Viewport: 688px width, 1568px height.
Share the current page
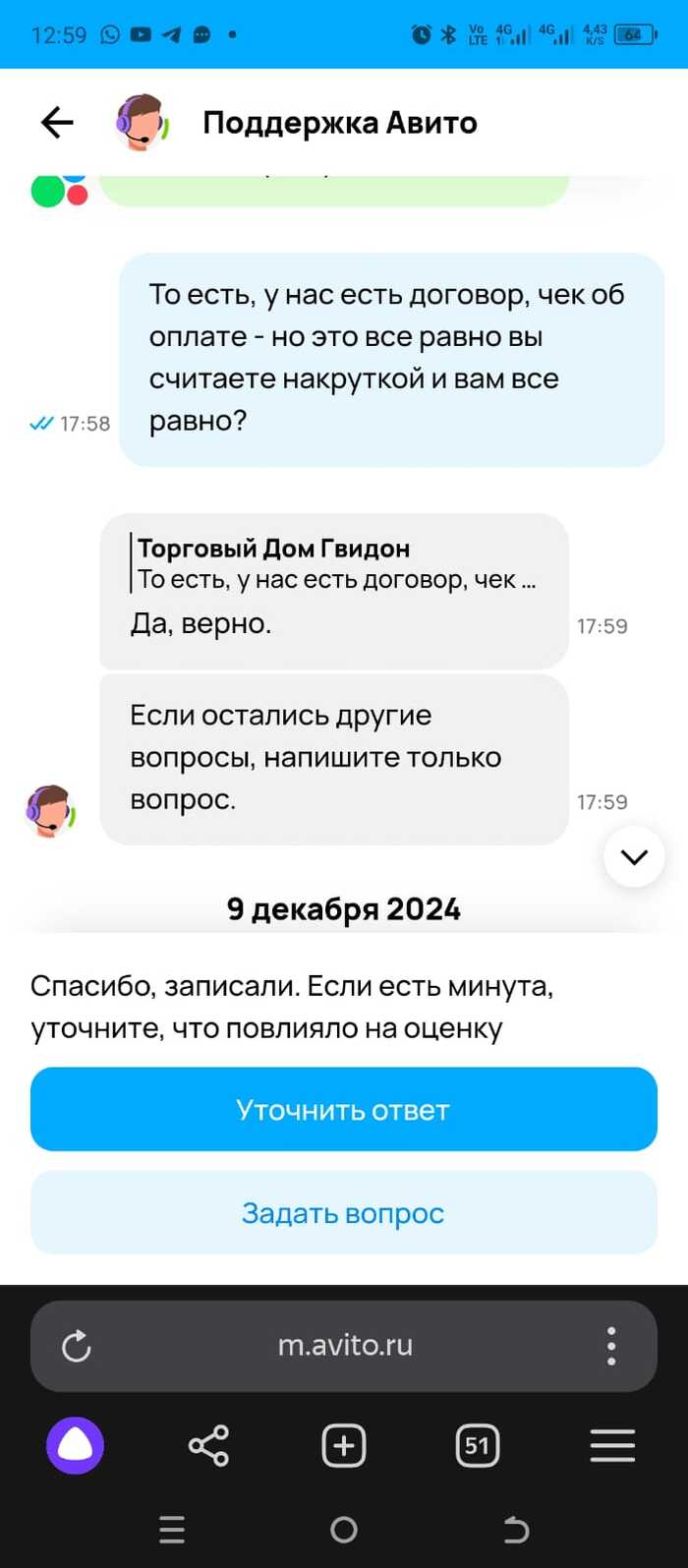point(208,1446)
